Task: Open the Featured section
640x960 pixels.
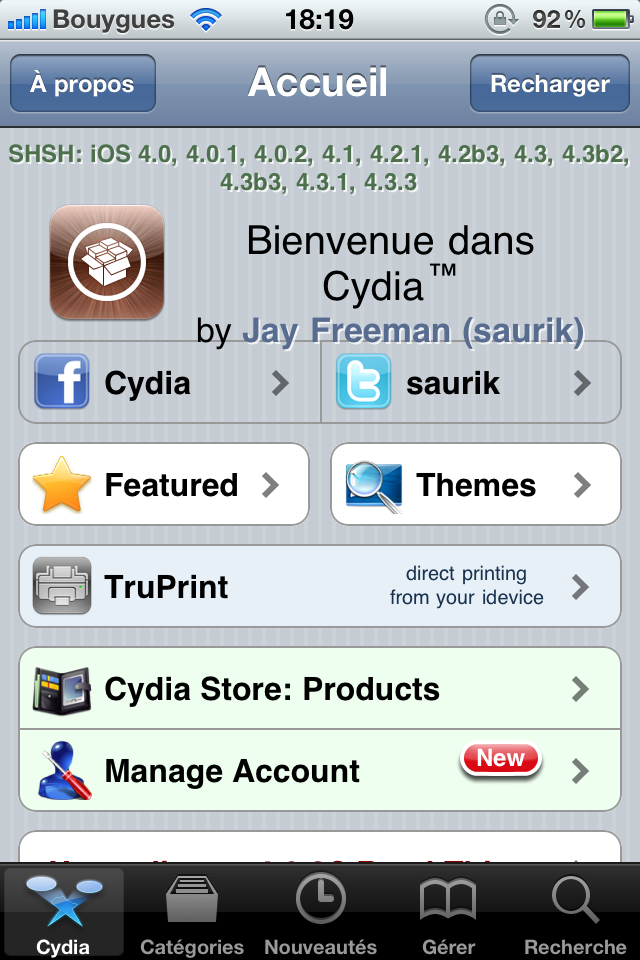Action: coord(164,485)
